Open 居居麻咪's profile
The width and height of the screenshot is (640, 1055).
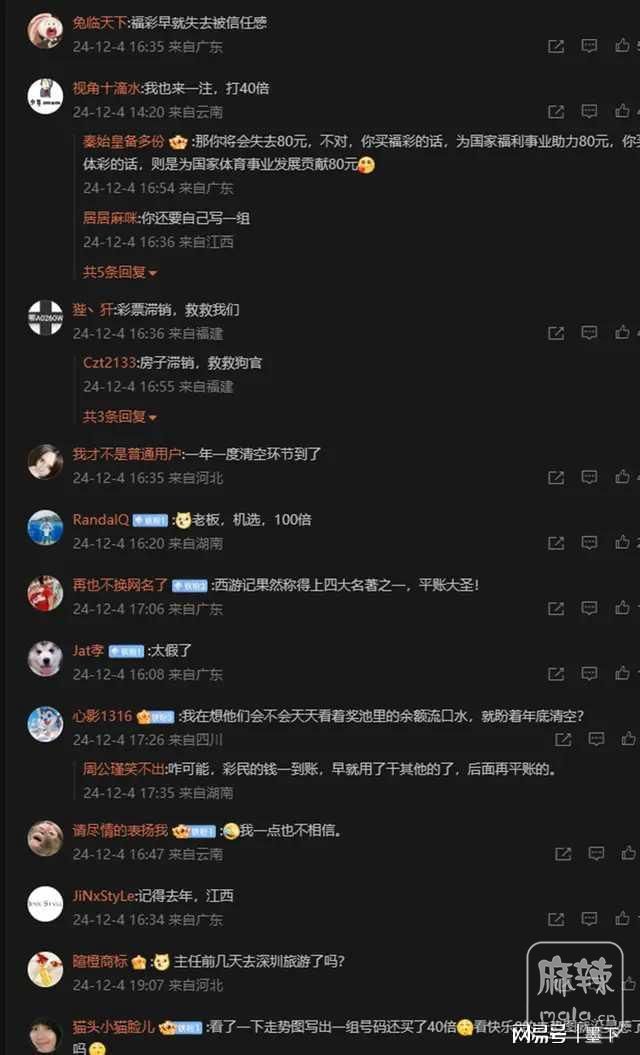(110, 217)
